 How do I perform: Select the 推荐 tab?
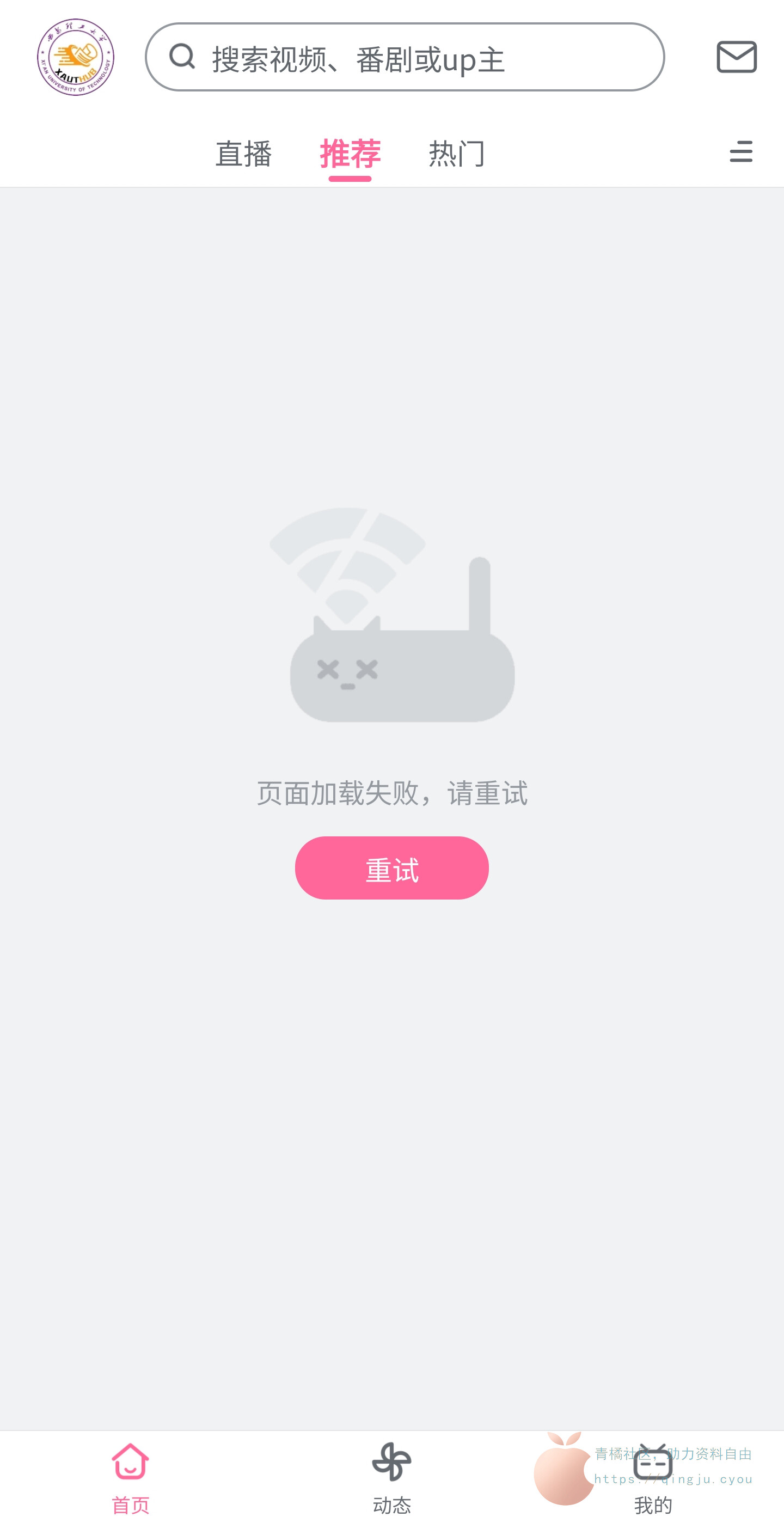tap(350, 154)
